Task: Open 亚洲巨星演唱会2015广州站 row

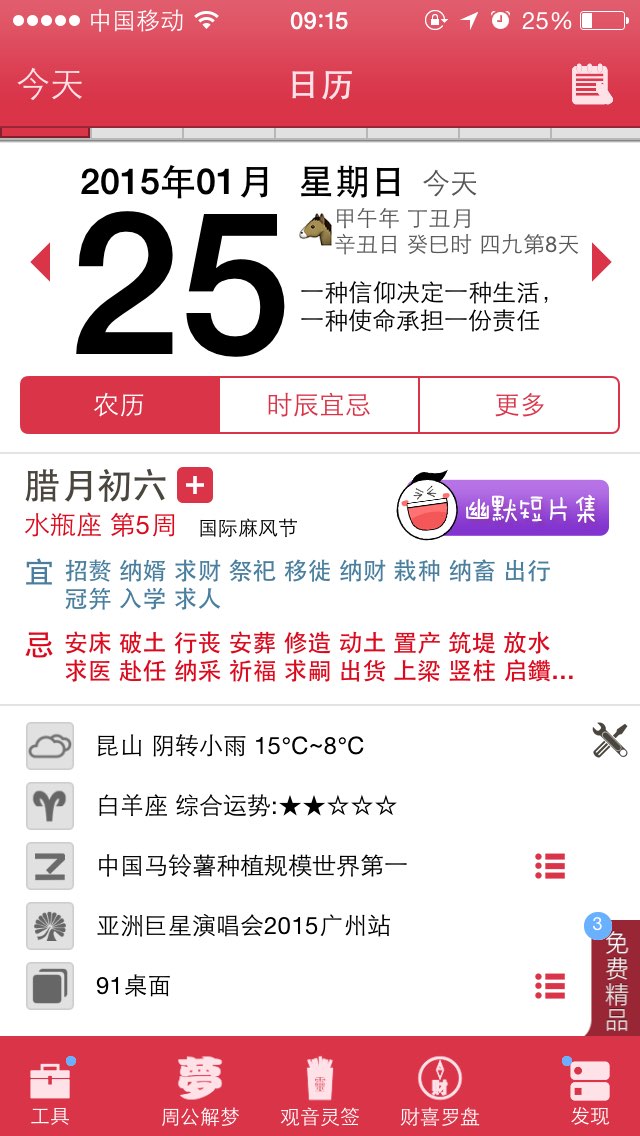Action: tap(244, 925)
